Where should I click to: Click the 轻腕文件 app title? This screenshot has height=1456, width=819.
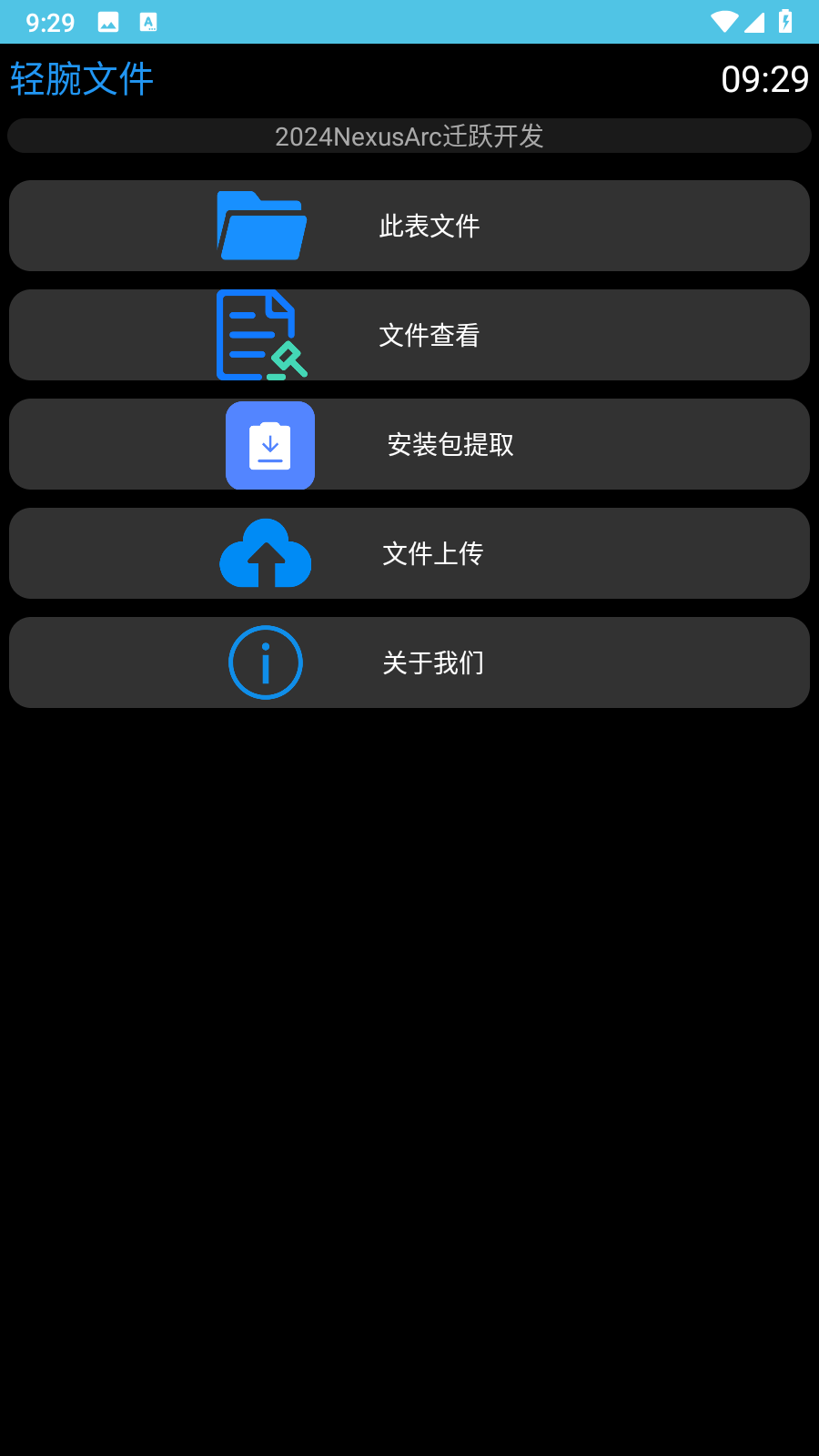[81, 79]
